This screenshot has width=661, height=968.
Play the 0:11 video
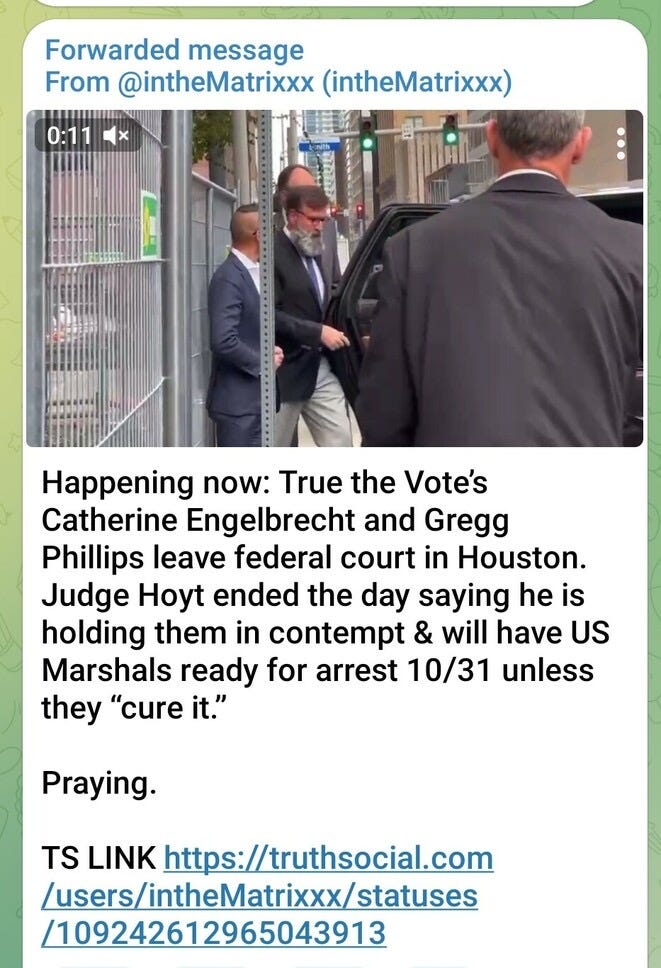click(x=334, y=278)
